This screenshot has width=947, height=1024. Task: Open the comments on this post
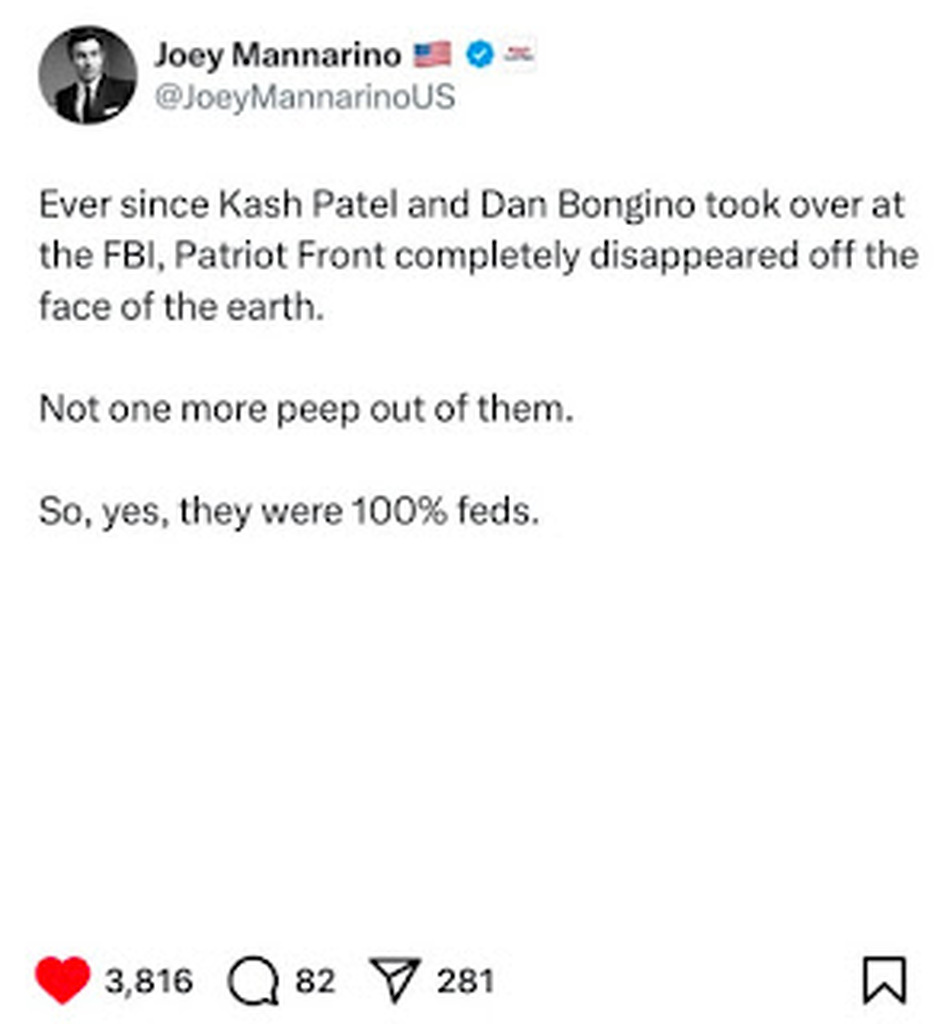click(254, 981)
